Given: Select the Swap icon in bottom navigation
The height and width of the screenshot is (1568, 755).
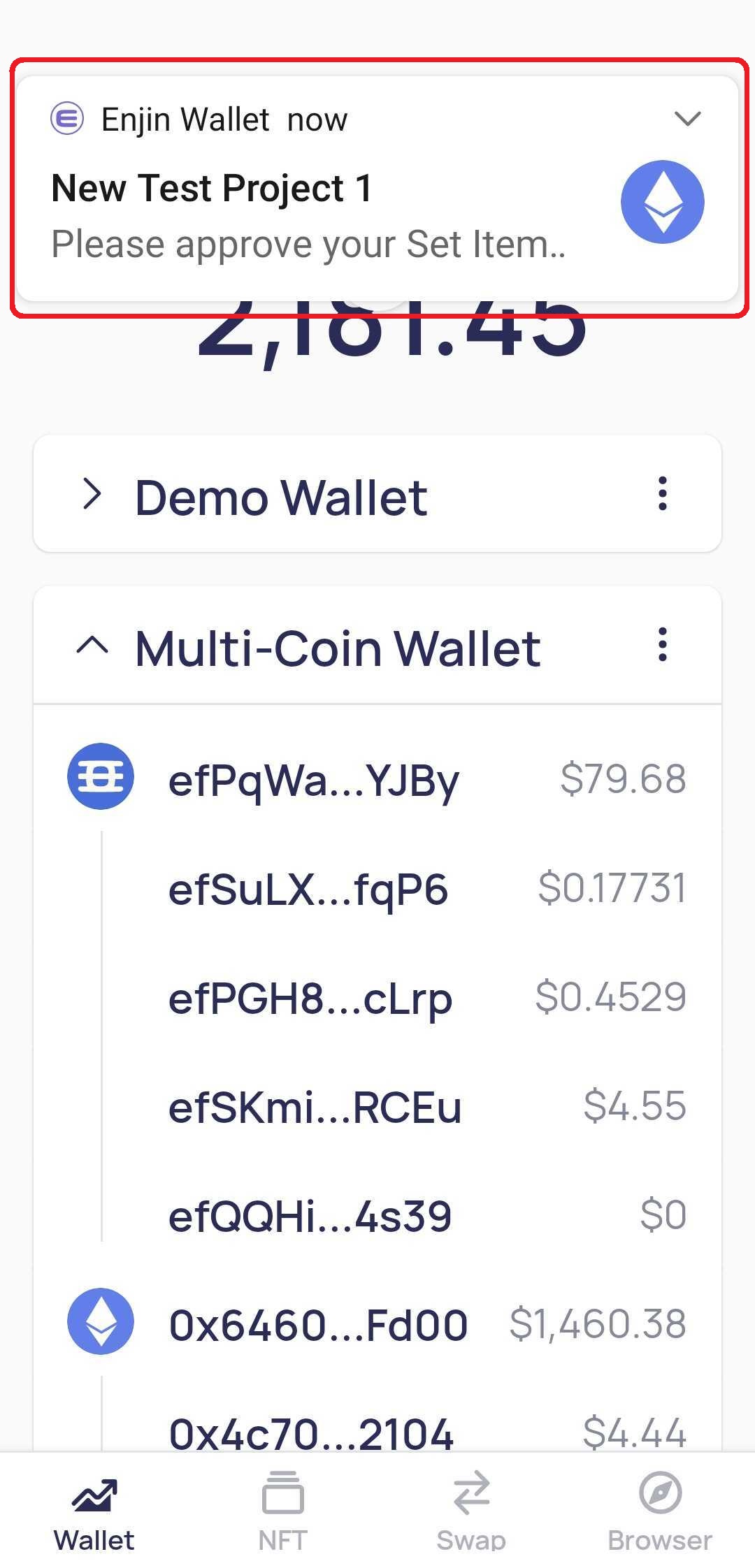Looking at the screenshot, I should [470, 1495].
